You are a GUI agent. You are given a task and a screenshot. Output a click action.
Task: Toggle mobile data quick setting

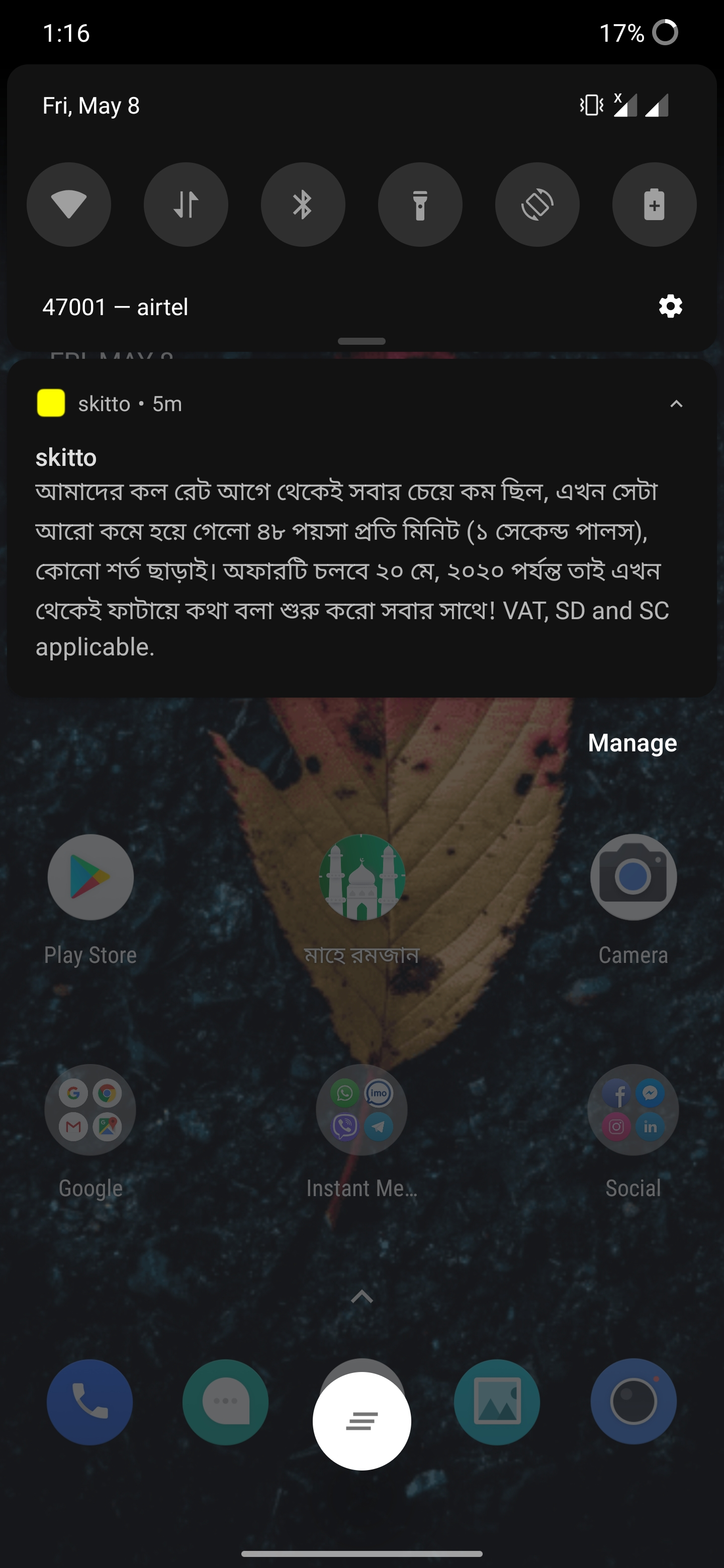(186, 205)
